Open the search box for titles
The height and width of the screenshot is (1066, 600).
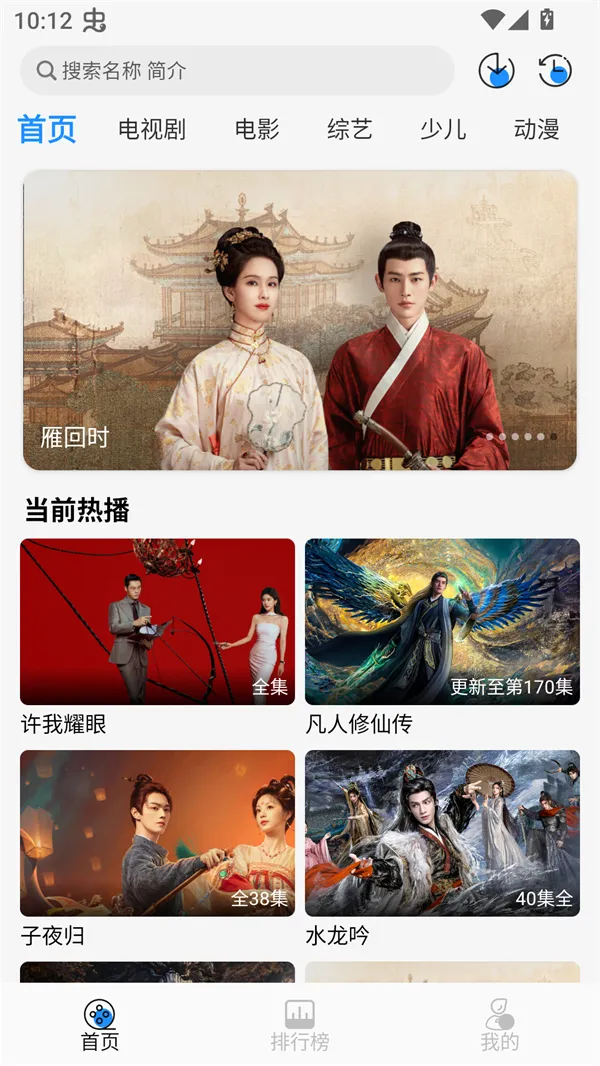(237, 71)
